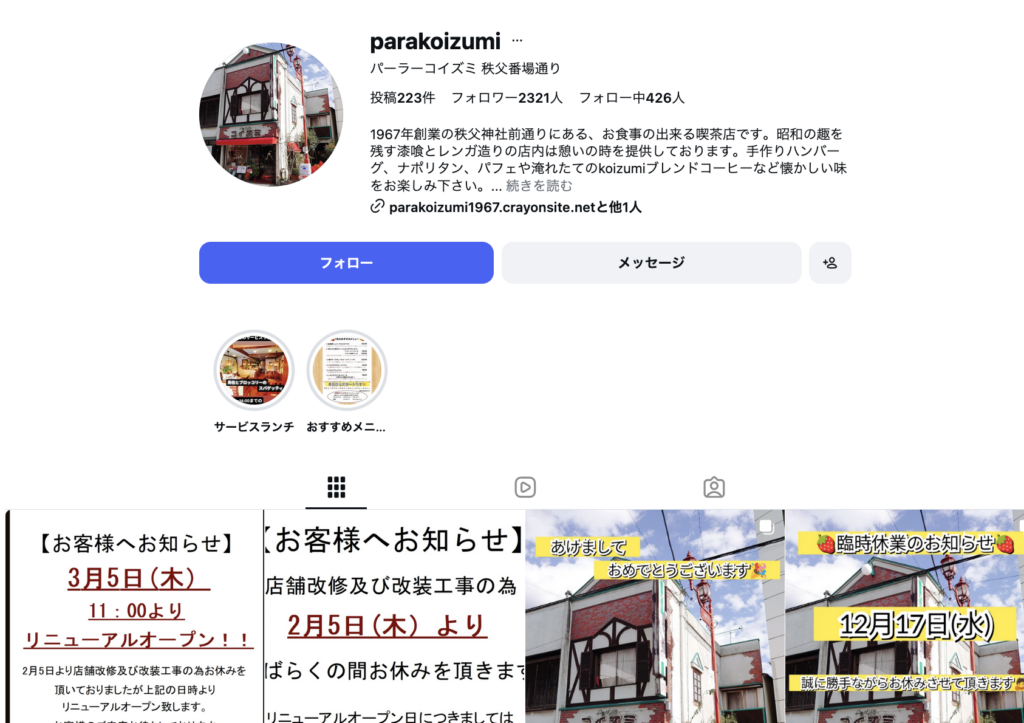Open the あけましておめでとうございます post

654,616
